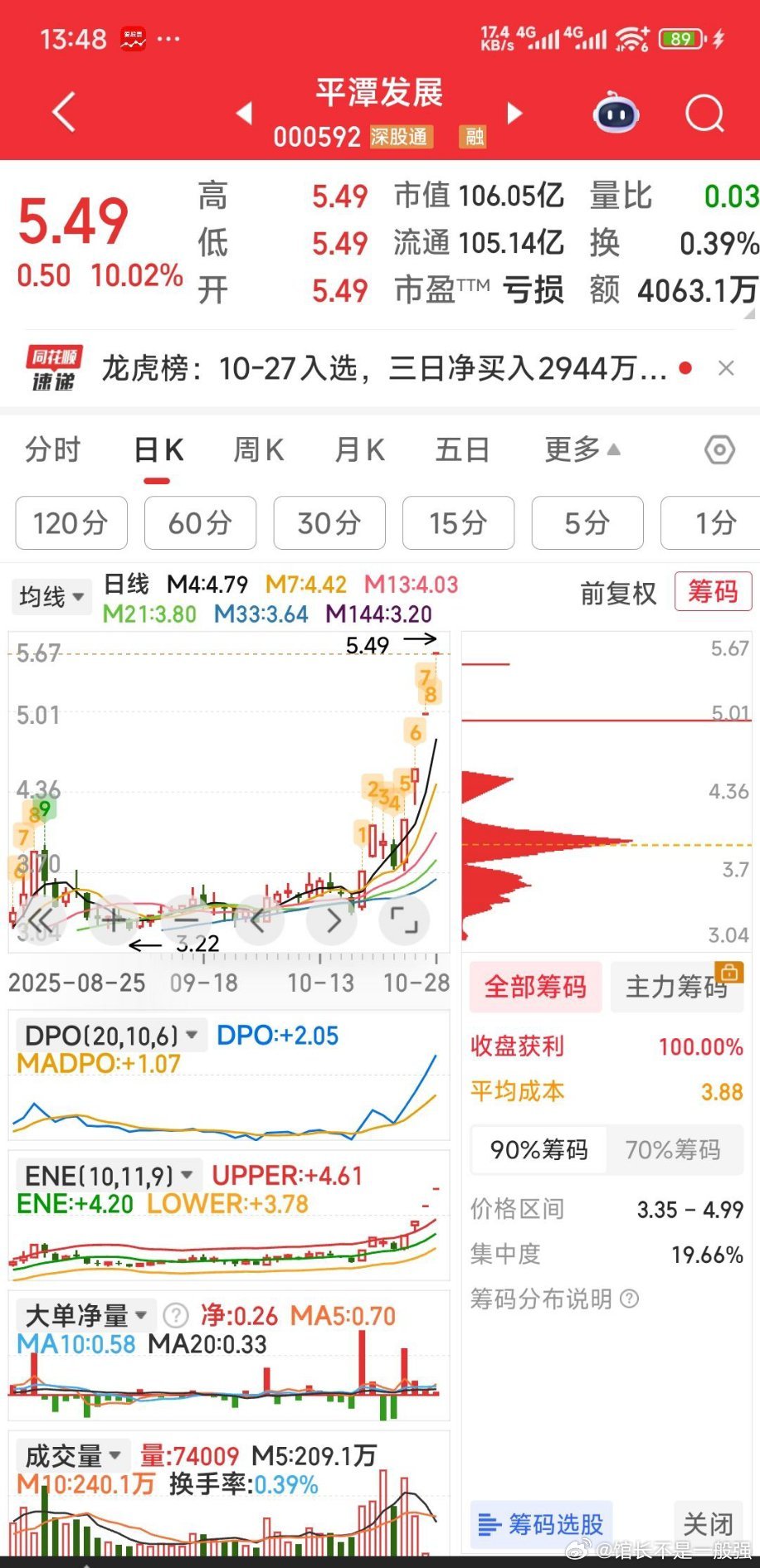Select 70%筹码 range option
This screenshot has width=760, height=1568.
(675, 1150)
